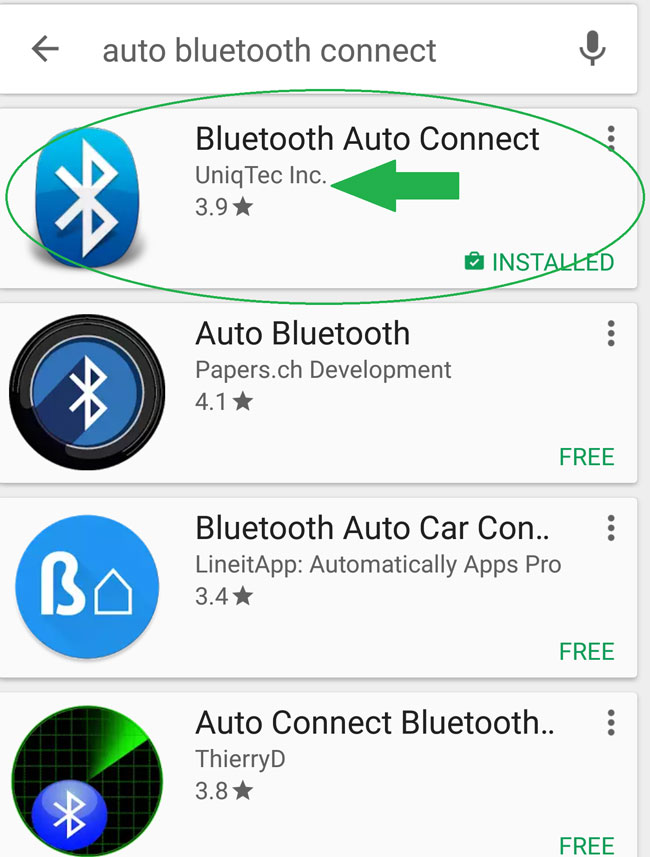Tap the voice search microphone
The height and width of the screenshot is (857, 650).
pos(593,48)
